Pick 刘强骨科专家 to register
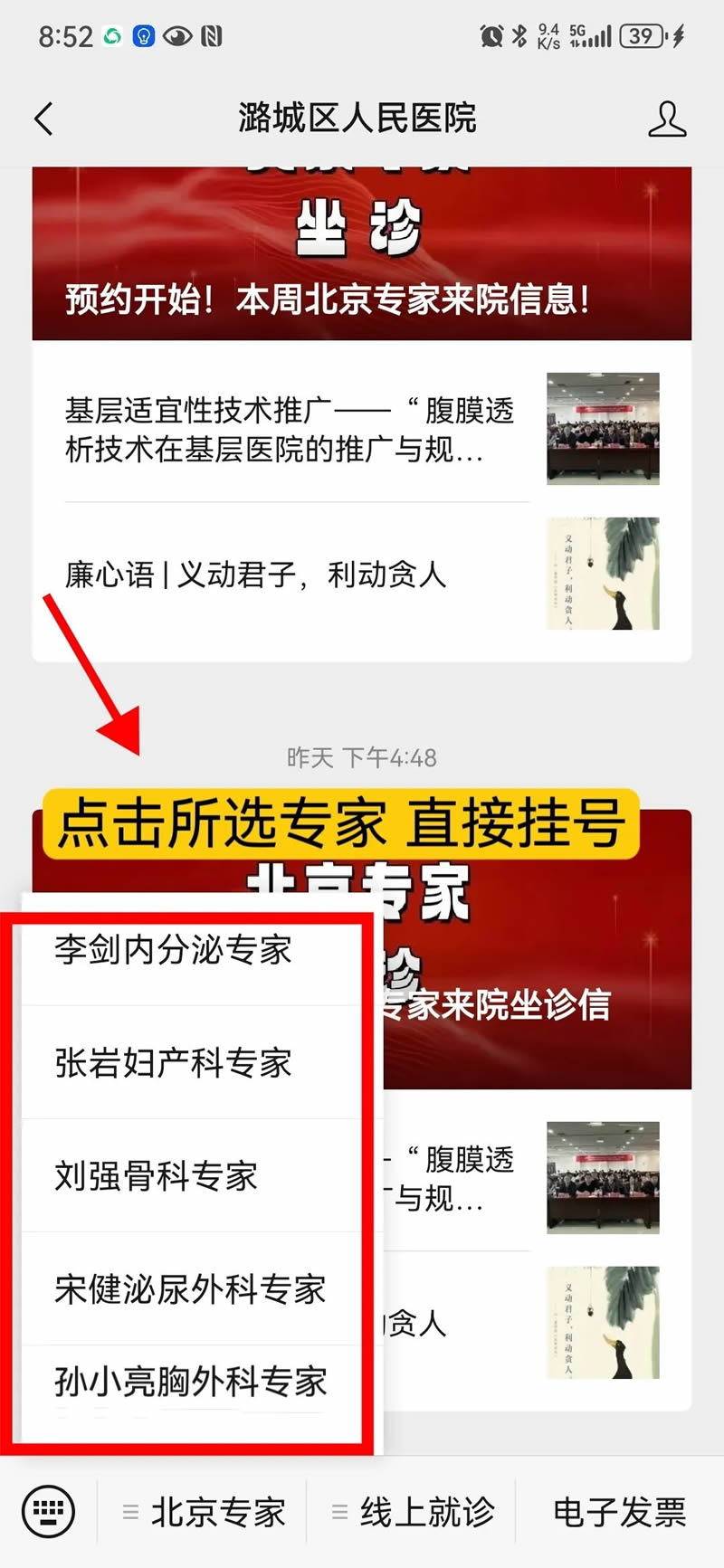 pyautogui.click(x=157, y=1176)
